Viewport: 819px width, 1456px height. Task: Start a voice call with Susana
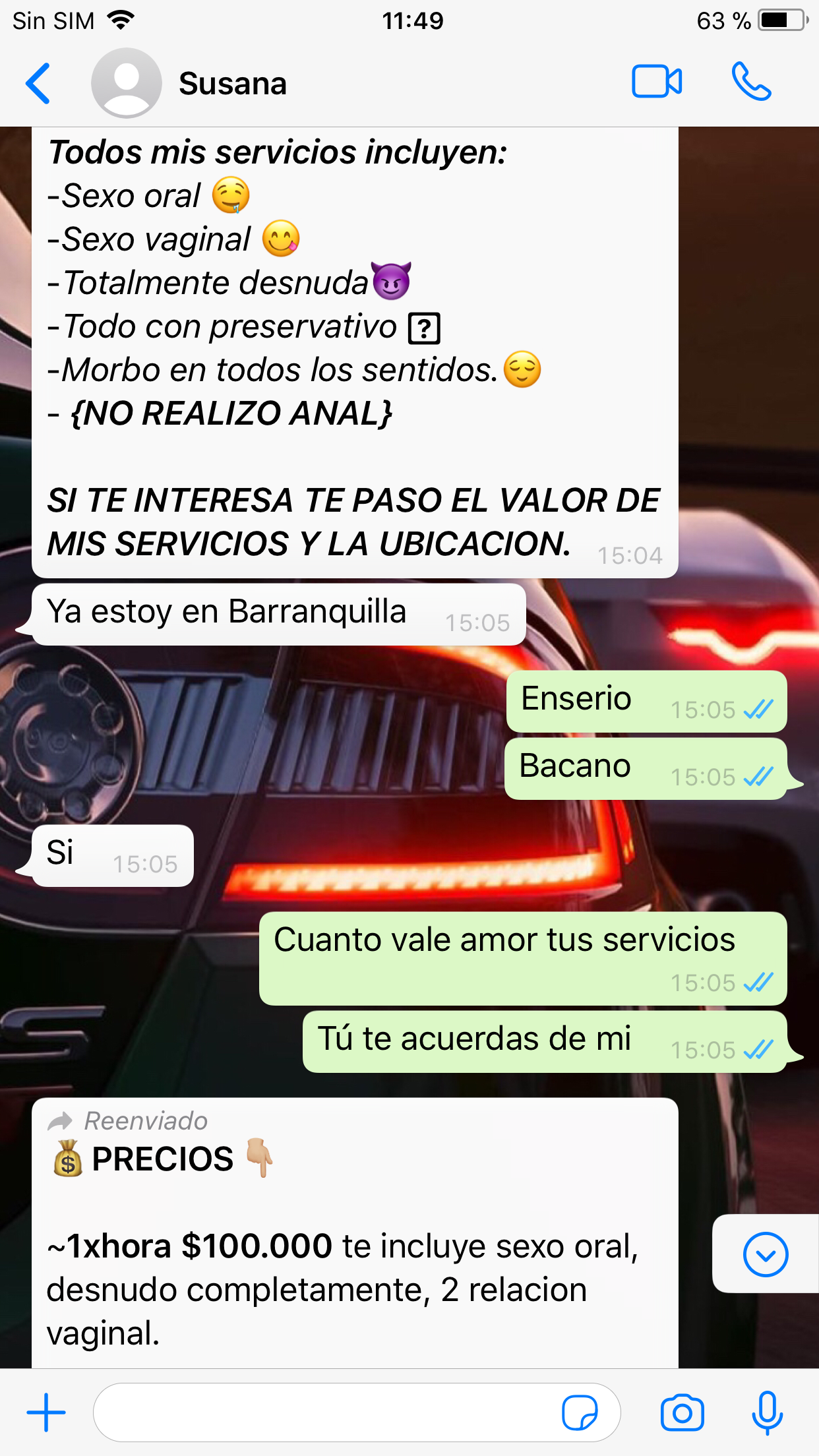(x=750, y=82)
